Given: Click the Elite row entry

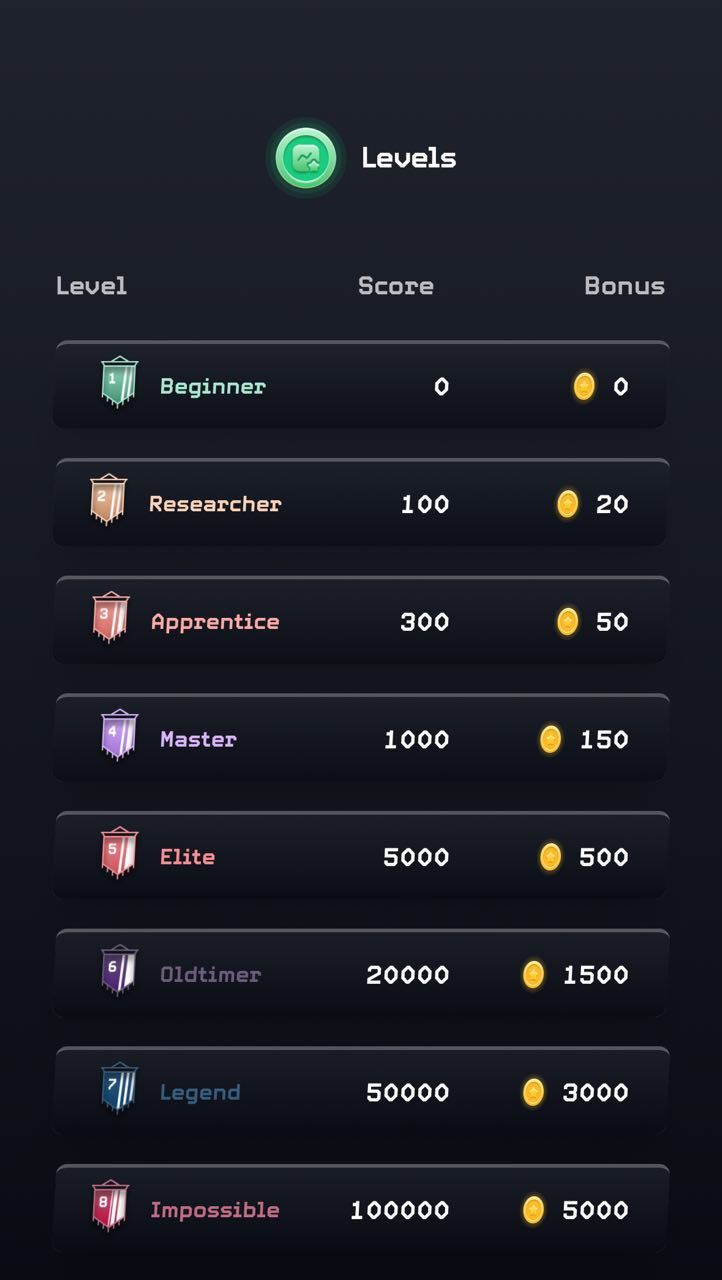Looking at the screenshot, I should (361, 856).
